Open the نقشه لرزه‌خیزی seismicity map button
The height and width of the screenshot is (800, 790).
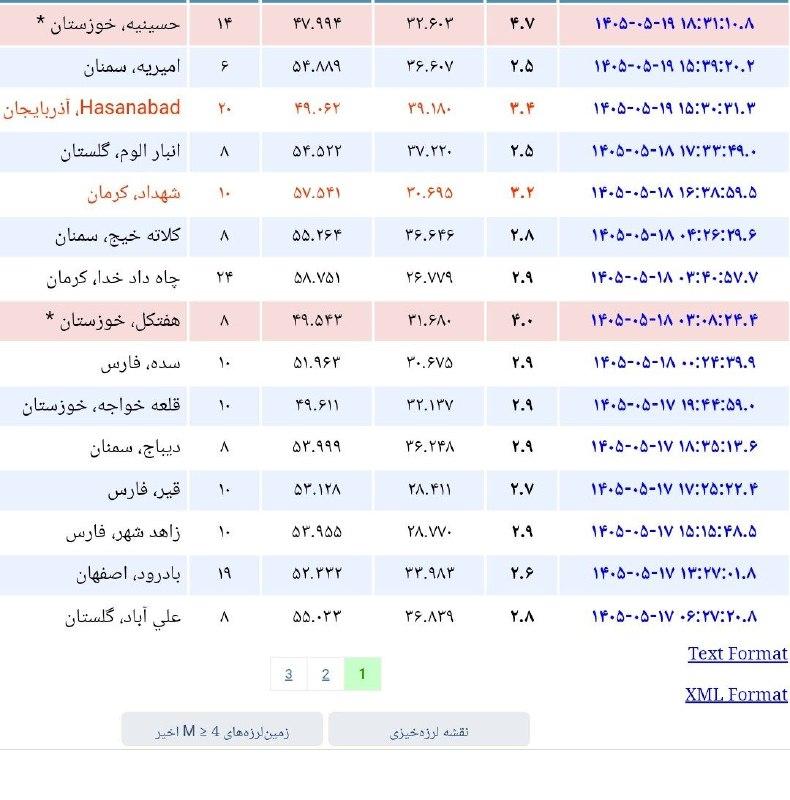click(x=429, y=730)
